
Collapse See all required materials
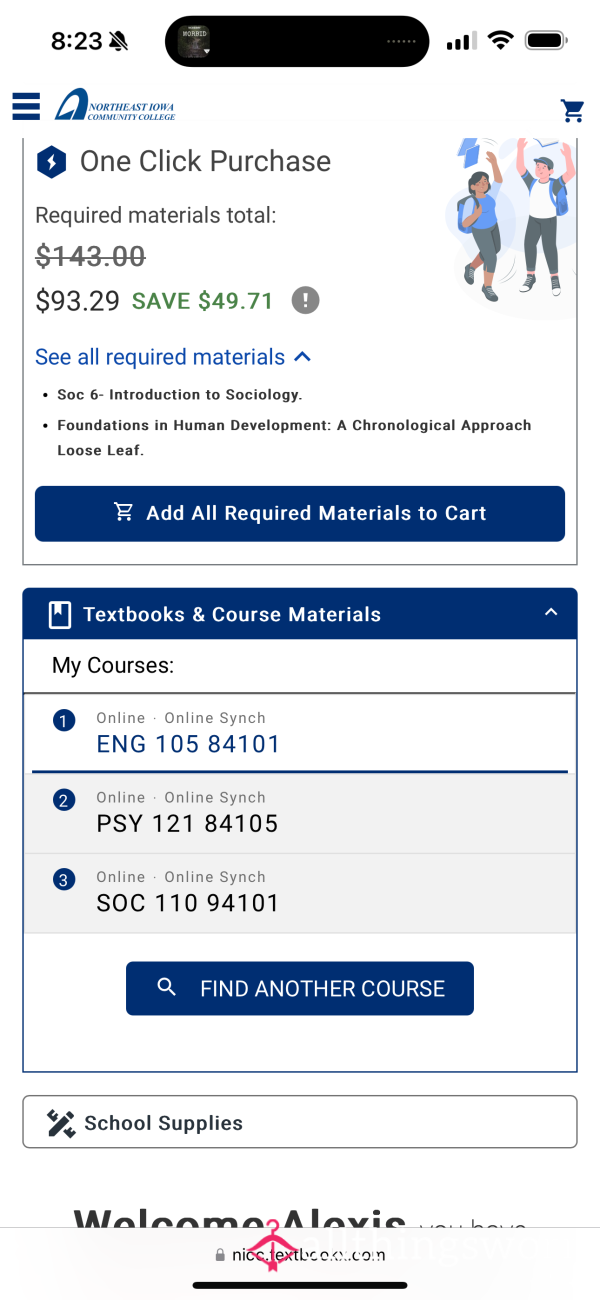(174, 357)
